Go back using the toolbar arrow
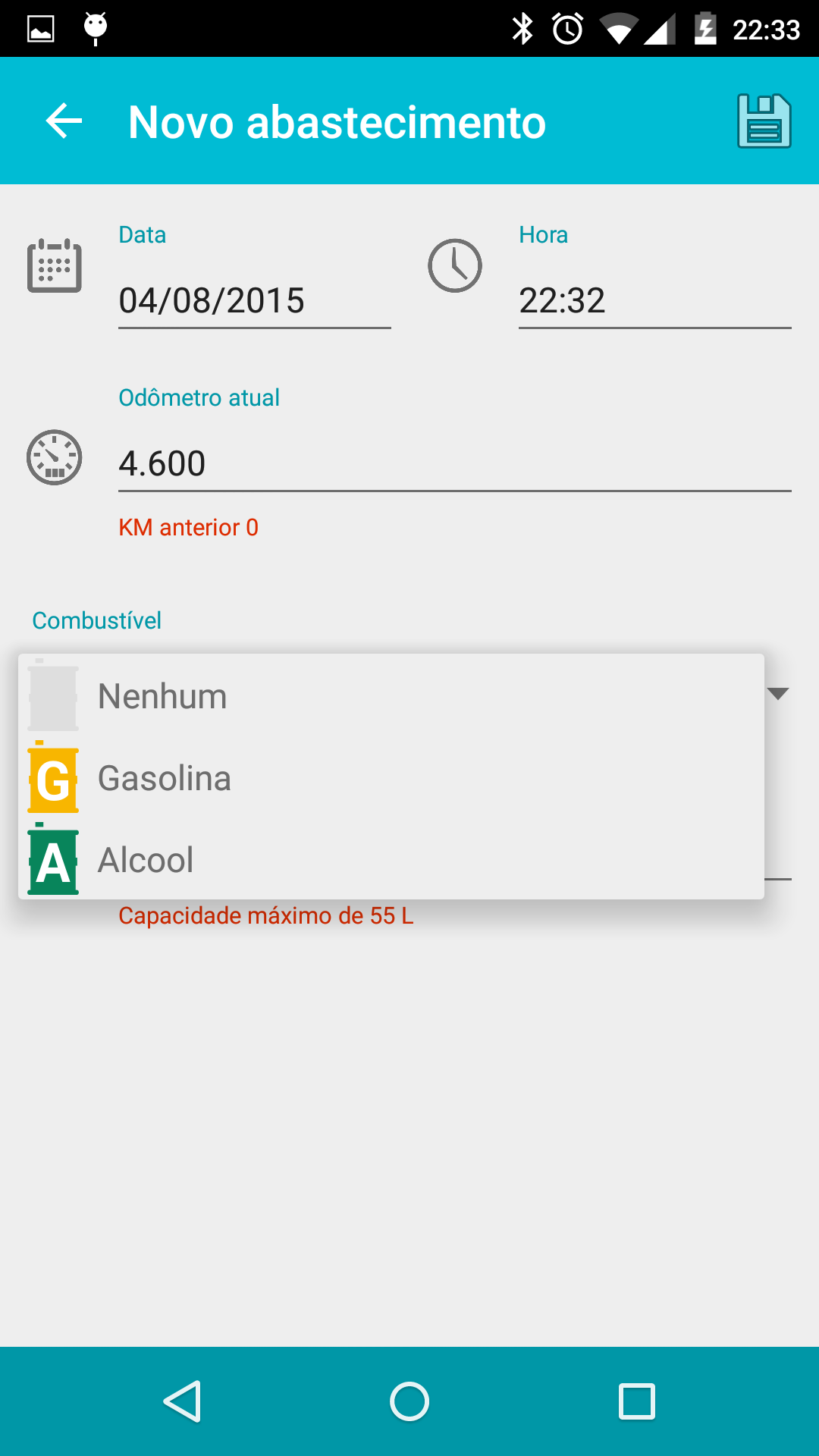 pos(64,121)
